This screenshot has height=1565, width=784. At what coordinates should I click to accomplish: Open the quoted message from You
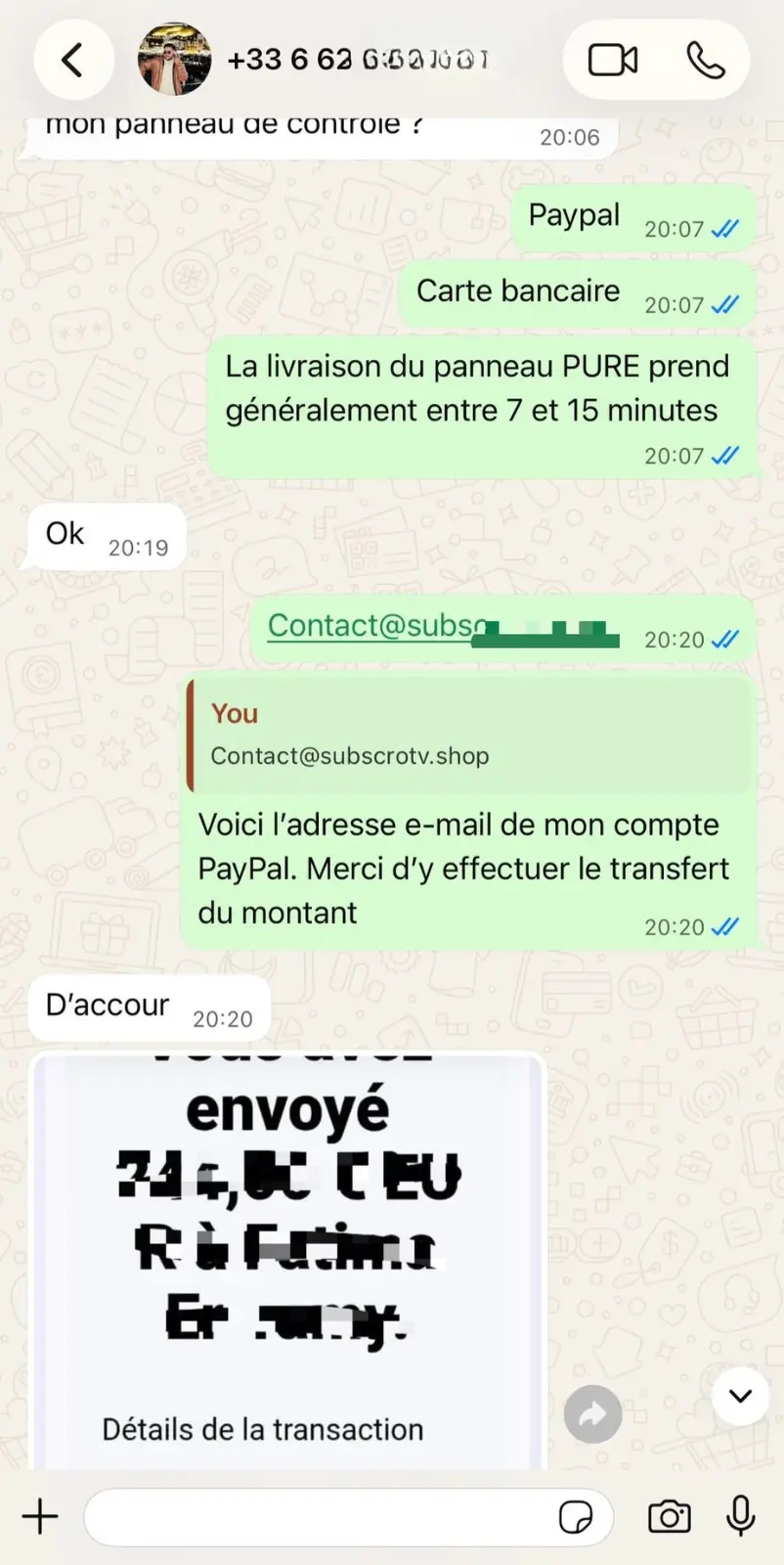click(x=469, y=736)
